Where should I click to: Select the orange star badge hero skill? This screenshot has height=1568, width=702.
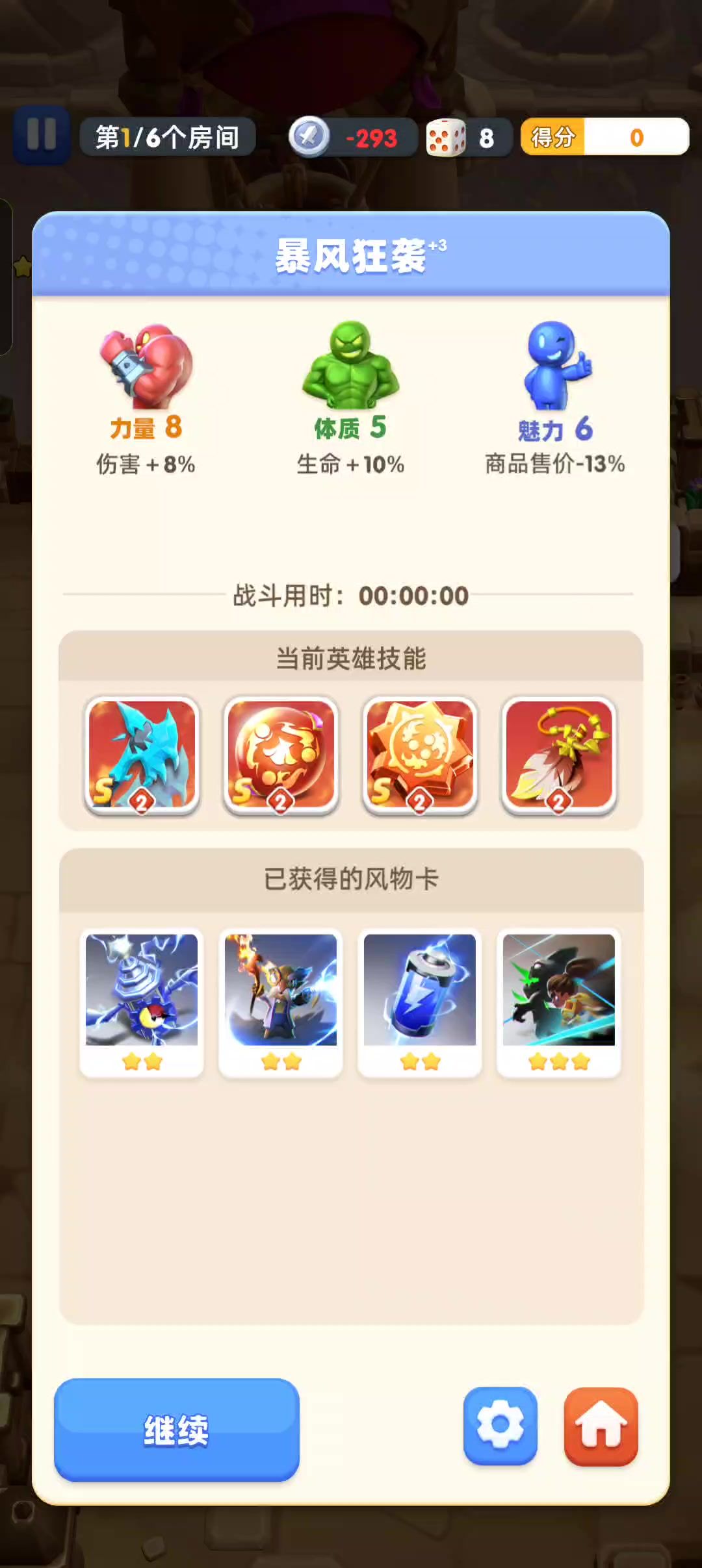[x=420, y=755]
